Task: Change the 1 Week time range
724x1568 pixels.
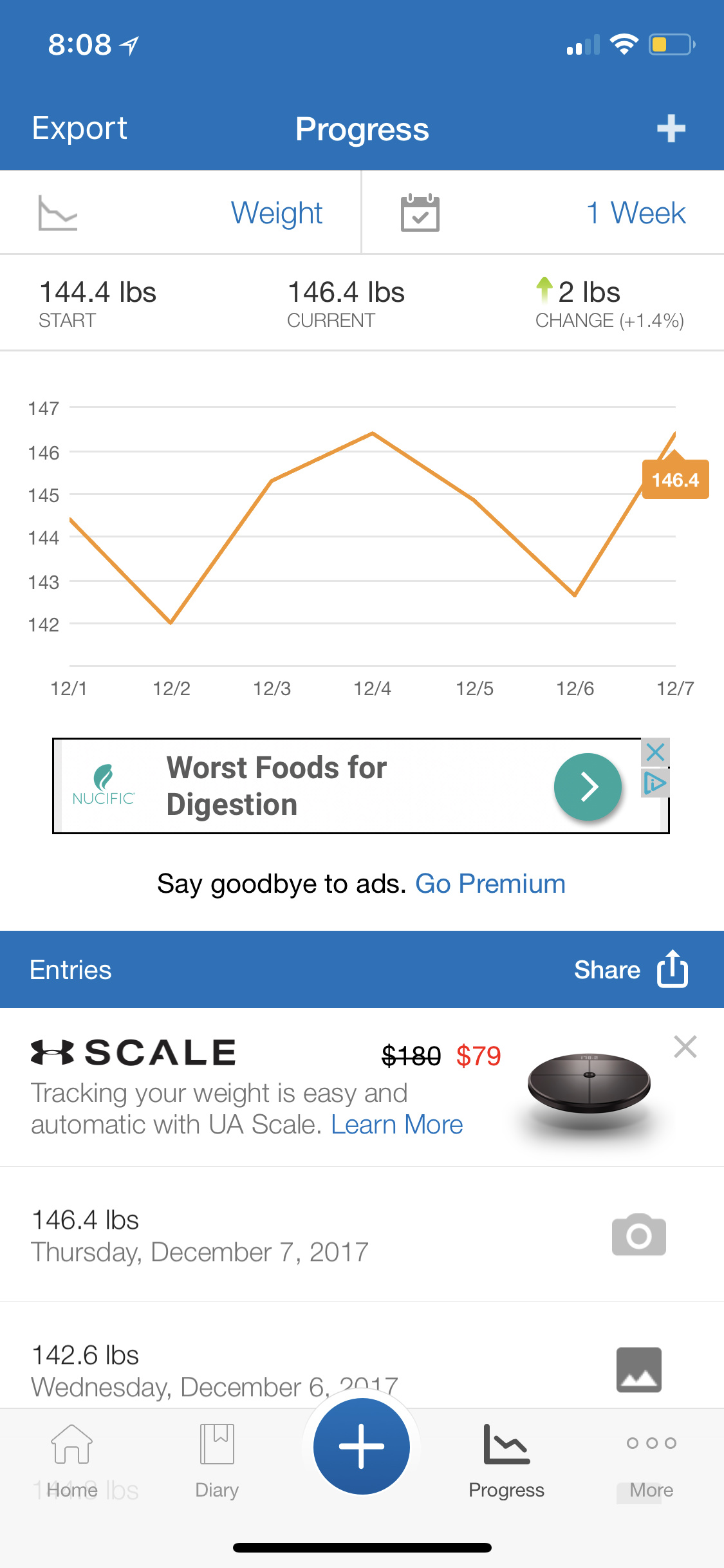Action: click(543, 213)
